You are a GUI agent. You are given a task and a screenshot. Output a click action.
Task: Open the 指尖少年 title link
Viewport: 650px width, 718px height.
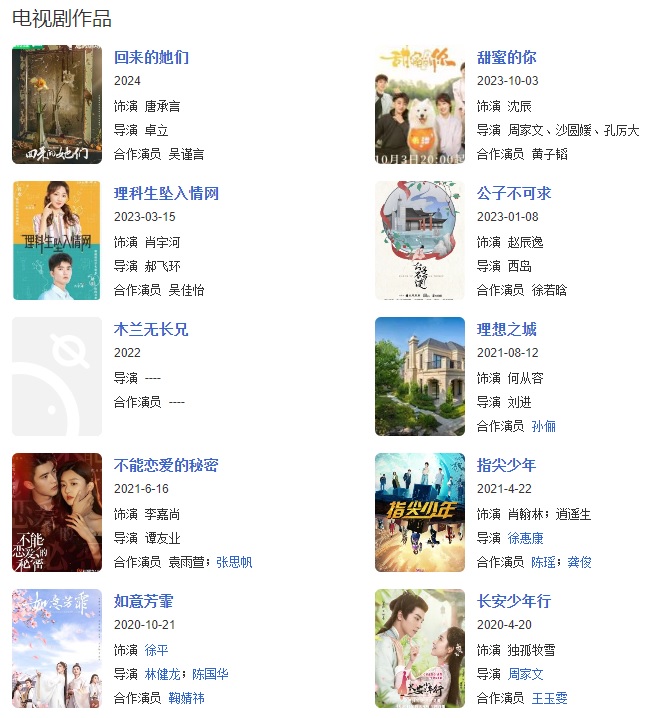point(506,466)
